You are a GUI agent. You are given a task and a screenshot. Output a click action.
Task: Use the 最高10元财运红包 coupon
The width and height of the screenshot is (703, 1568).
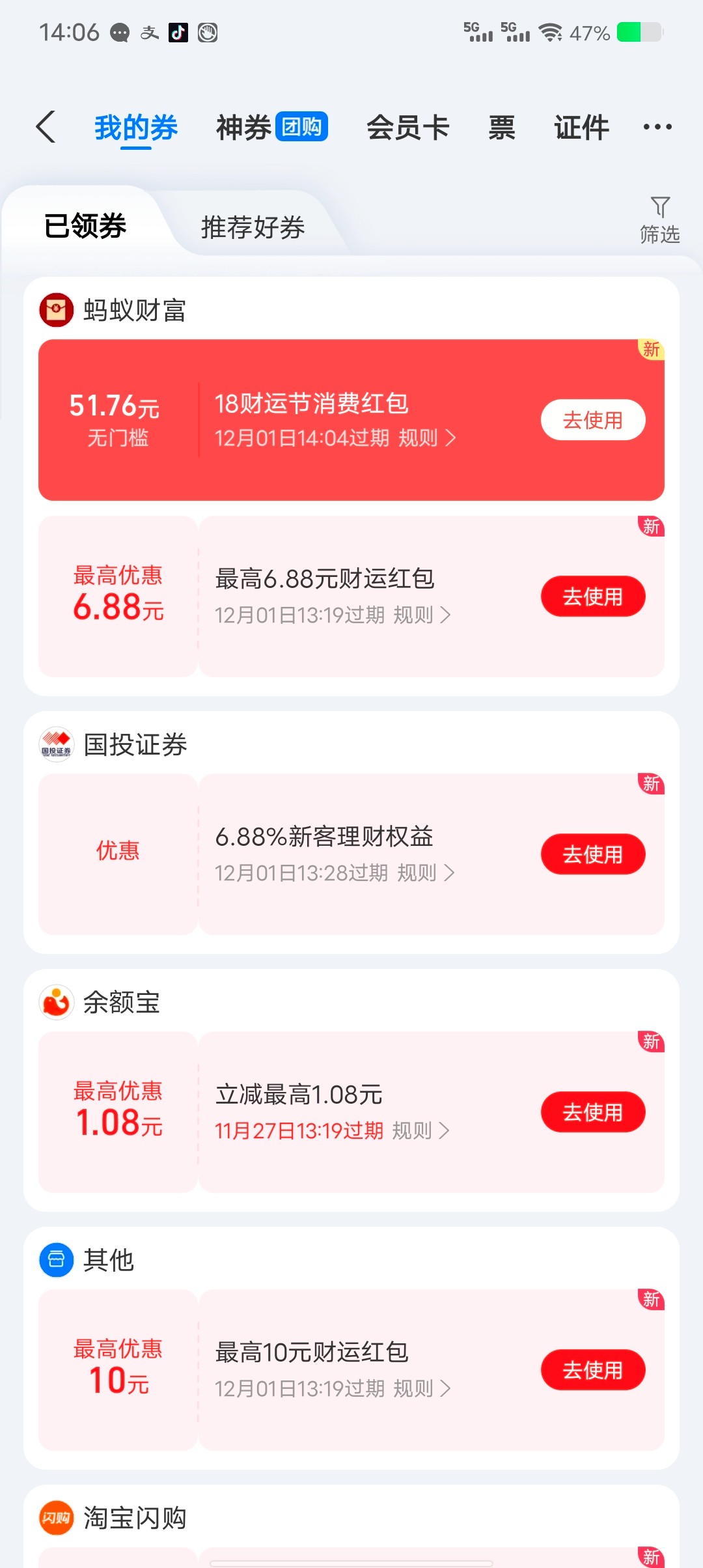click(592, 1370)
